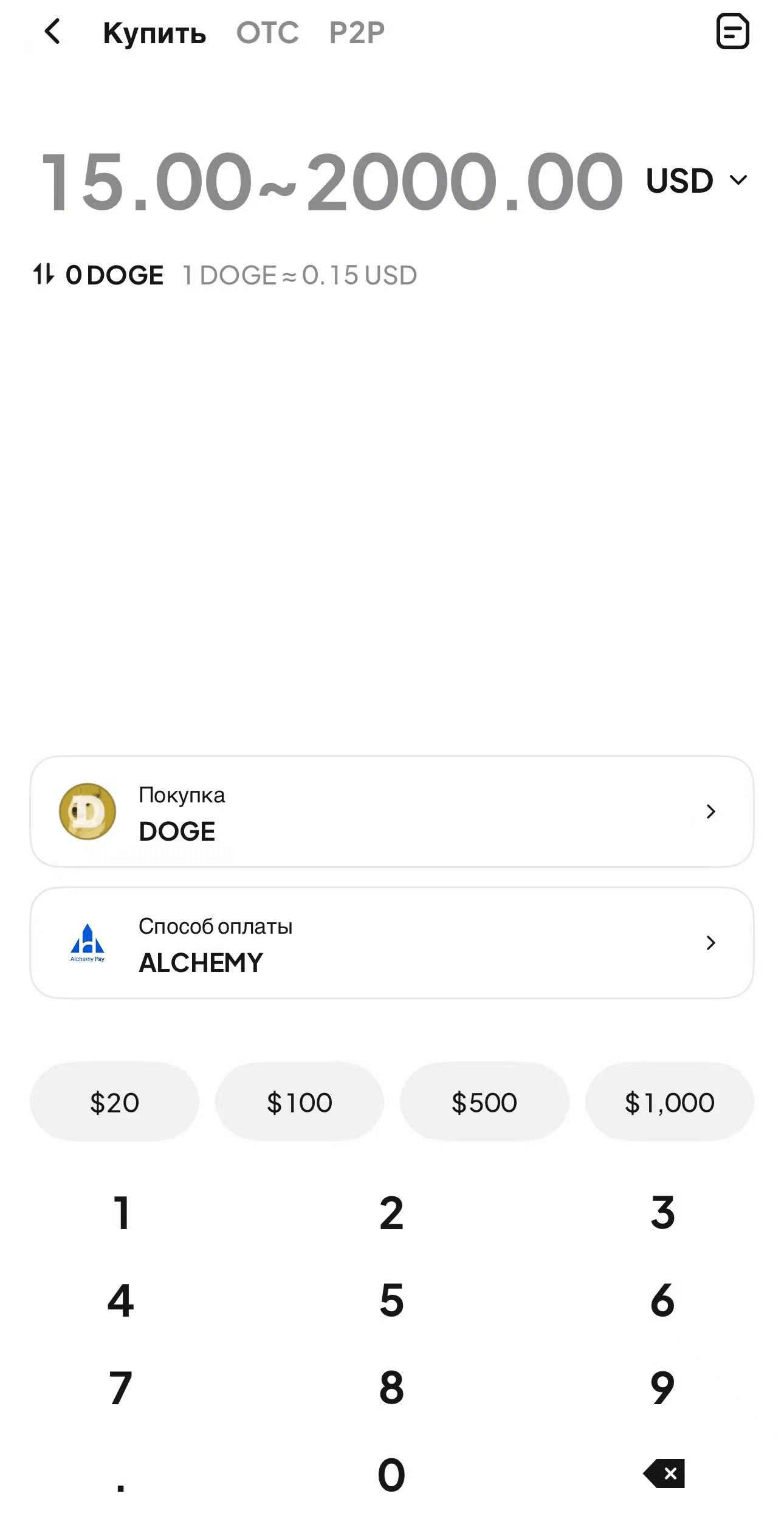Change the Способ оплаты ALCHEMY row
Image resolution: width=784 pixels, height=1530 pixels.
(391, 943)
